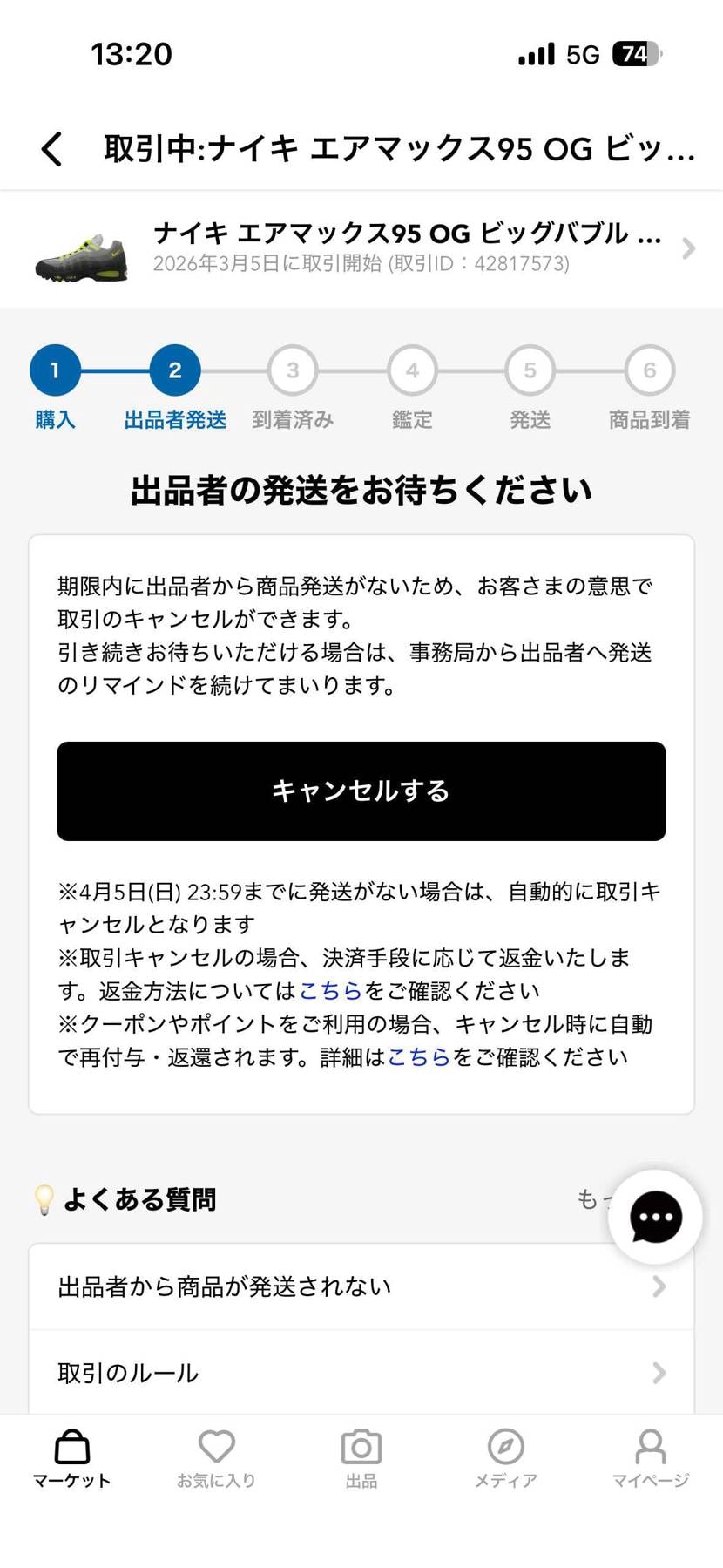
Task: Expand the 取引のルール FAQ entry
Action: [361, 1372]
